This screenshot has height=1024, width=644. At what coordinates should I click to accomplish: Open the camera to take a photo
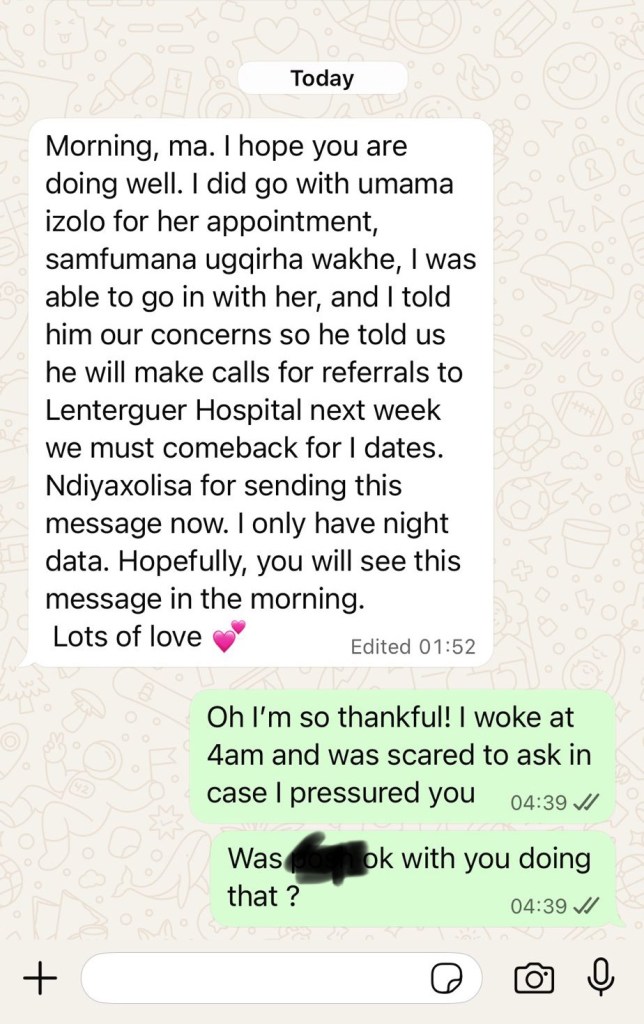point(534,979)
